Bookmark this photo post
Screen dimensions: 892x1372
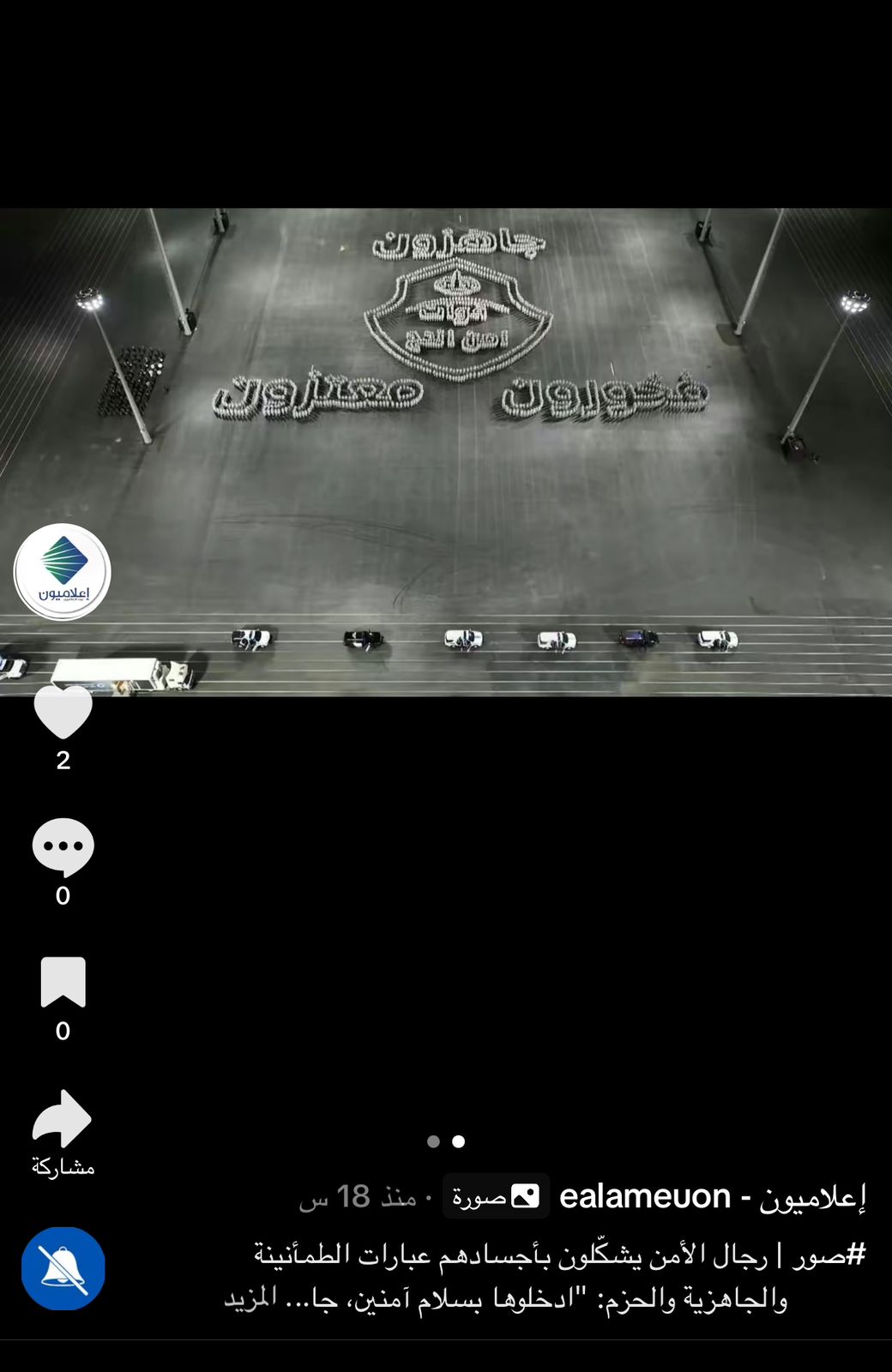[x=63, y=982]
